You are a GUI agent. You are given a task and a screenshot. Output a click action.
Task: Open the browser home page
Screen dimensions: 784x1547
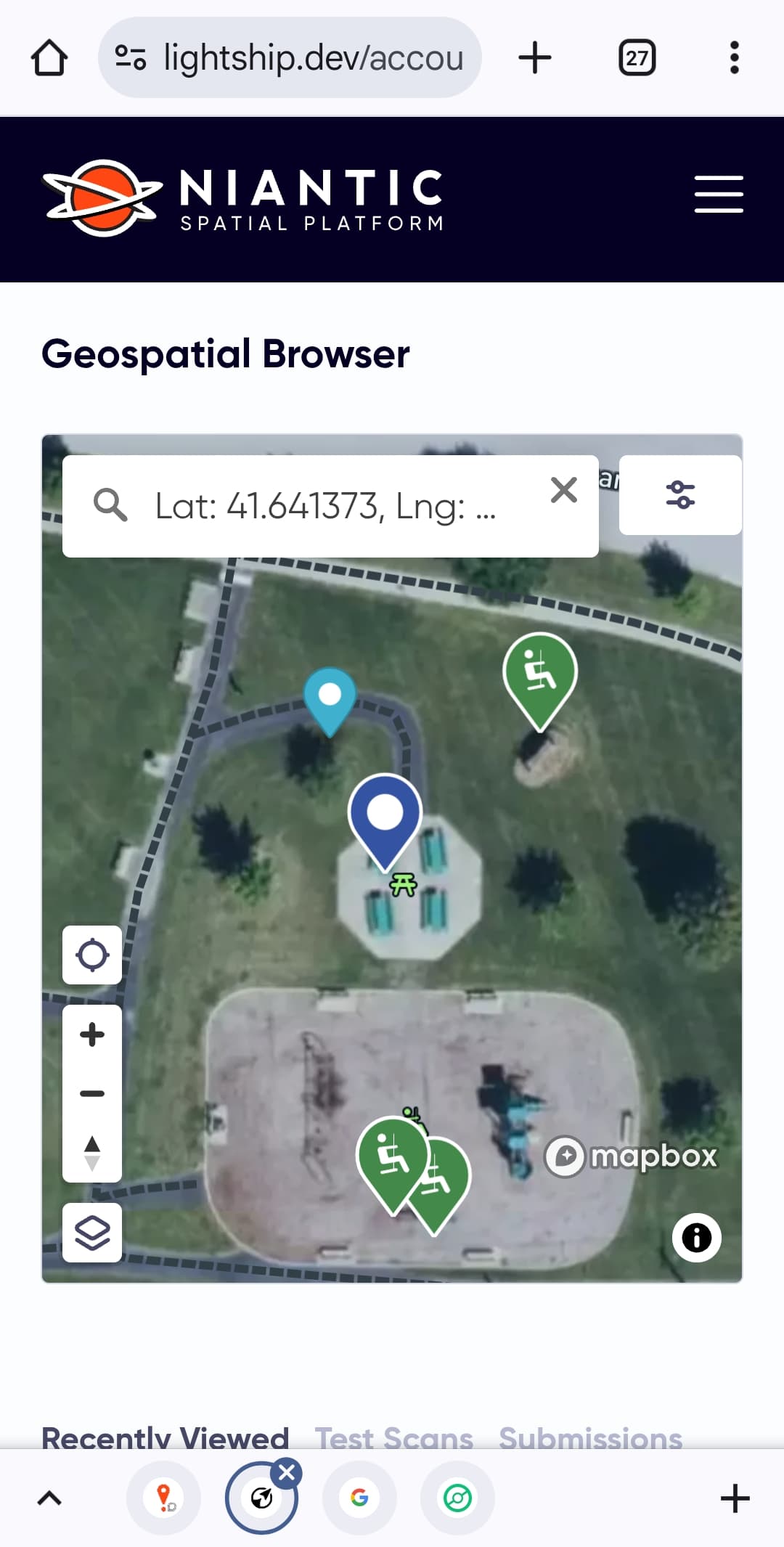(49, 58)
